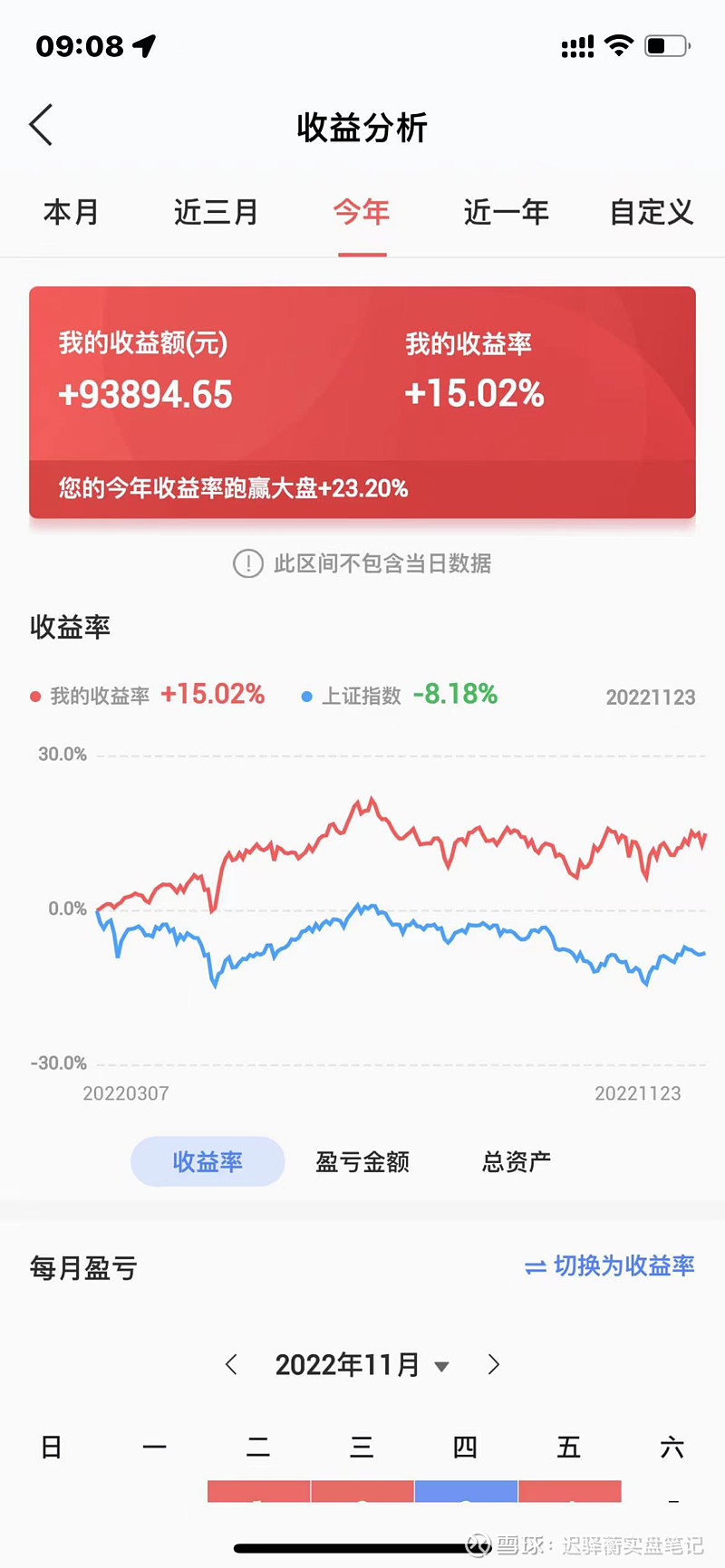Viewport: 725px width, 1568px height.
Task: Switch to the 自定义 tab
Action: pyautogui.click(x=650, y=212)
